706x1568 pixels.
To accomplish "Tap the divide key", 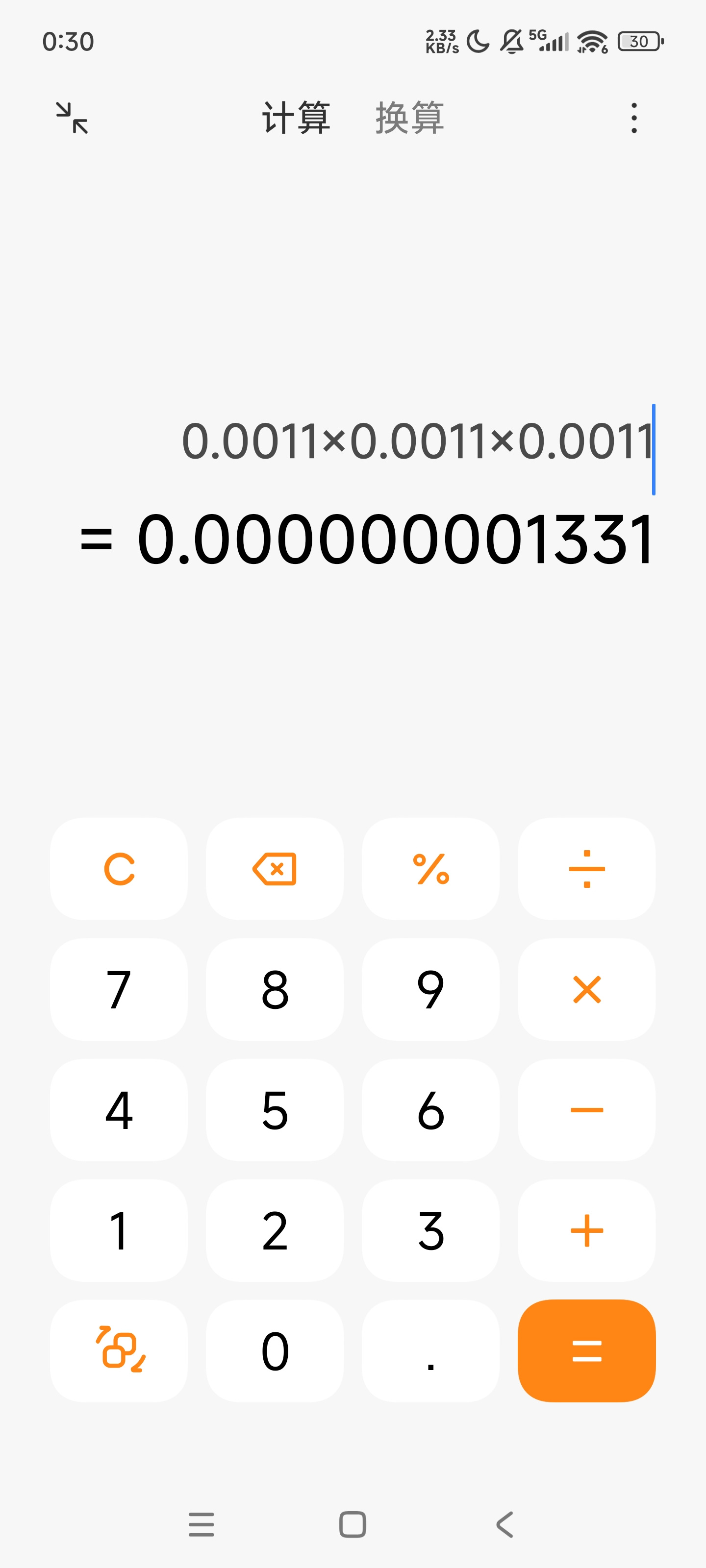I will pyautogui.click(x=586, y=869).
